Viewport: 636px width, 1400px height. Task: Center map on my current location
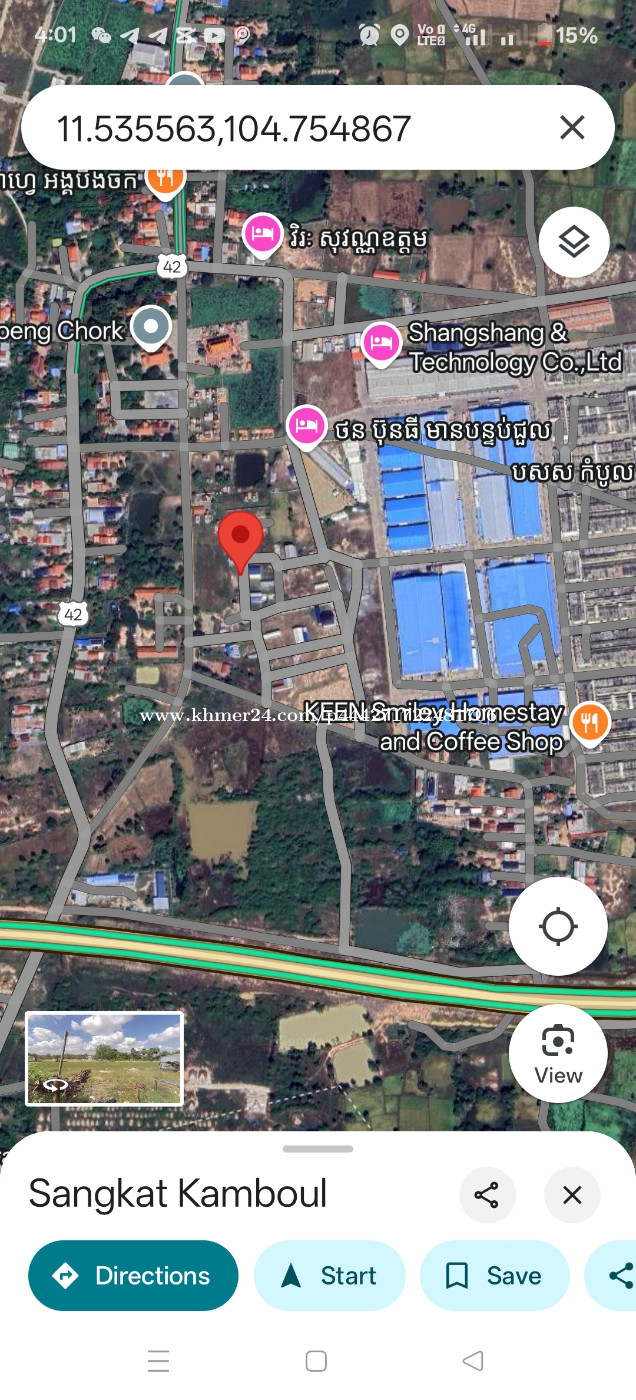[558, 927]
